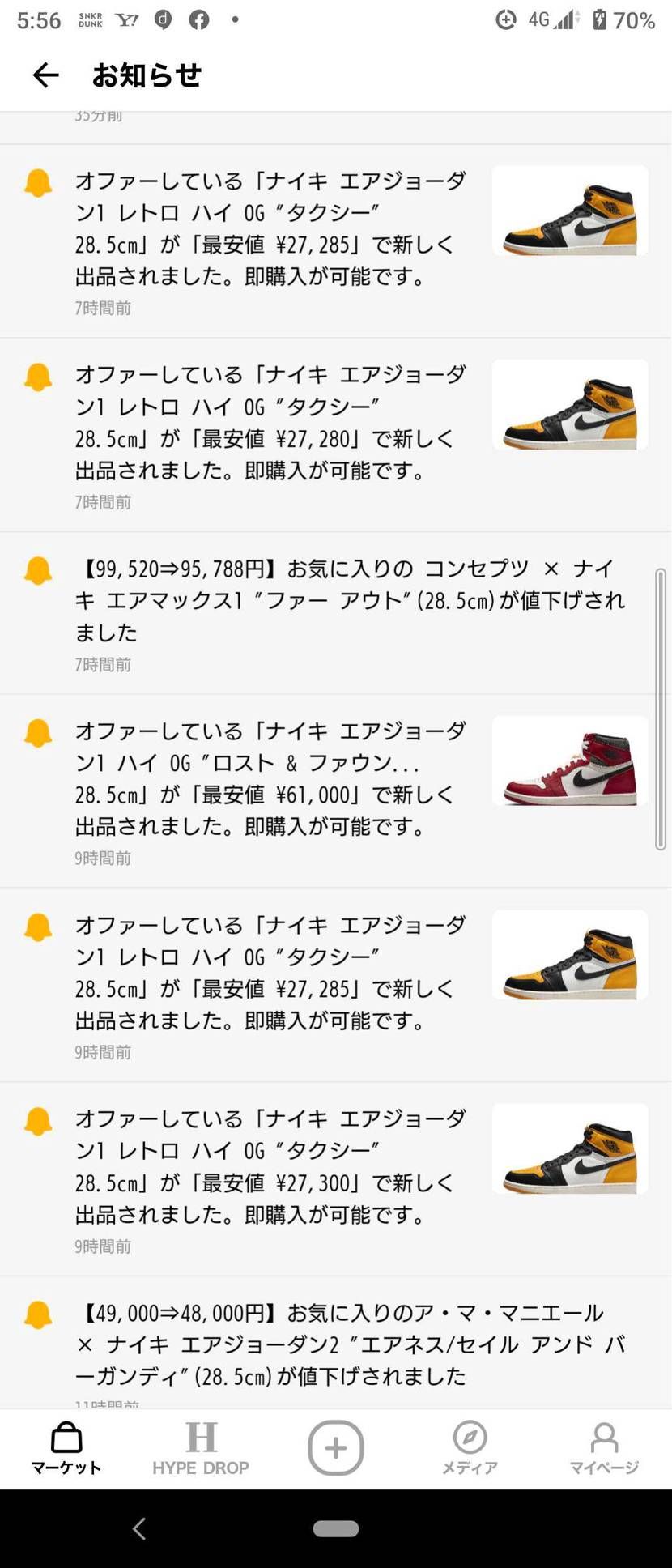Tap the home pill at screen bottom

pyautogui.click(x=335, y=1529)
